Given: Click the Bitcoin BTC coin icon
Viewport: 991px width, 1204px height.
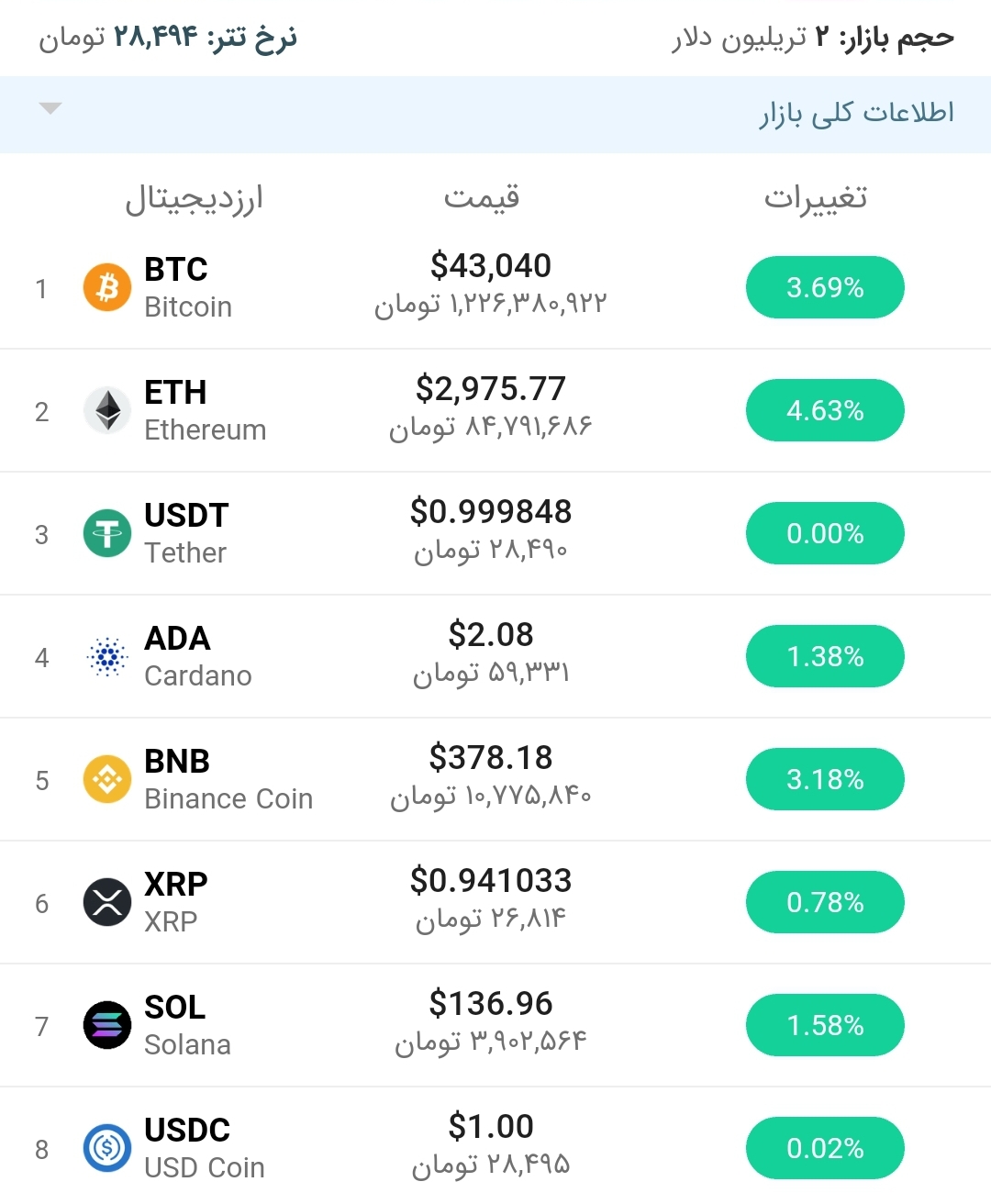Looking at the screenshot, I should pos(106,287).
